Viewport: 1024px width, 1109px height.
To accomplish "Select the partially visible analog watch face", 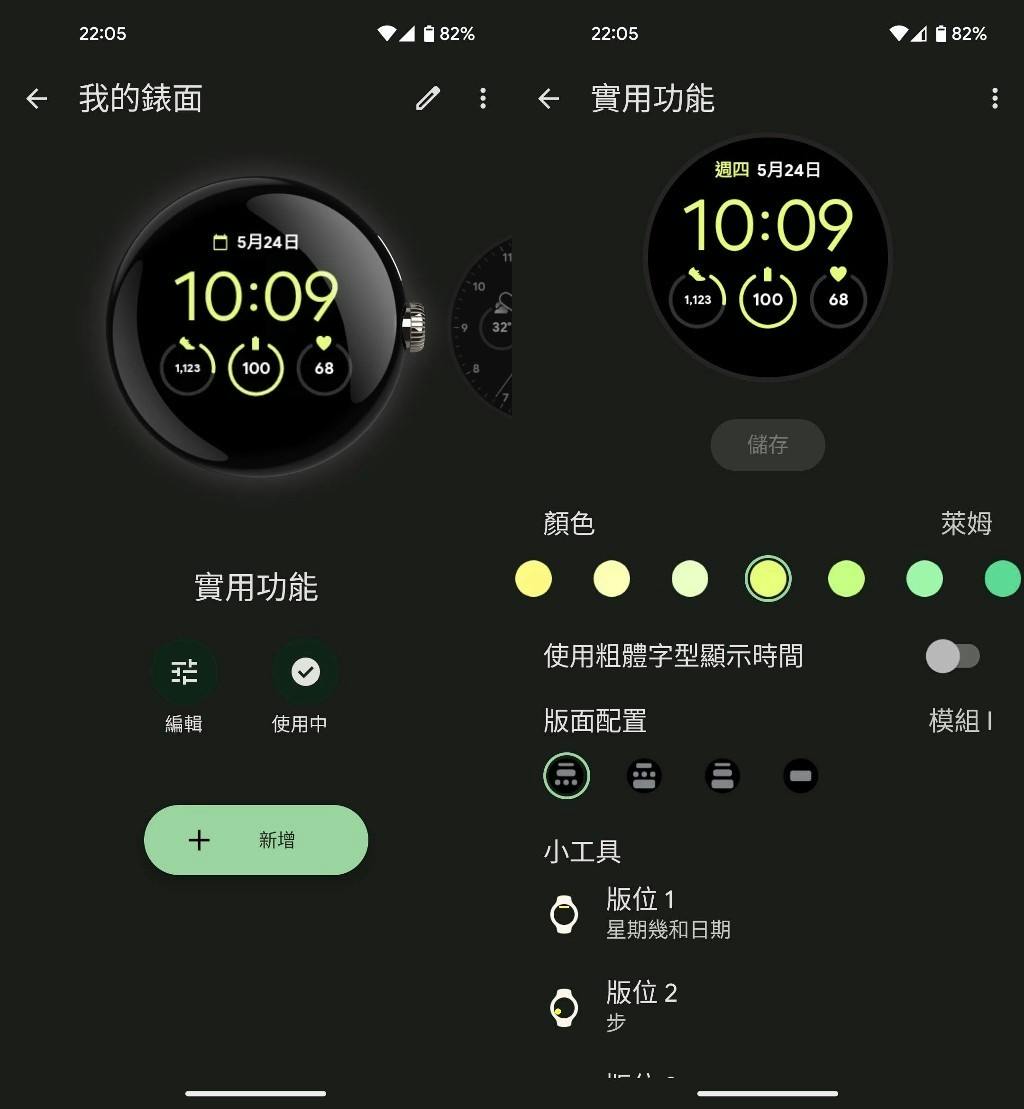I will (x=486, y=325).
